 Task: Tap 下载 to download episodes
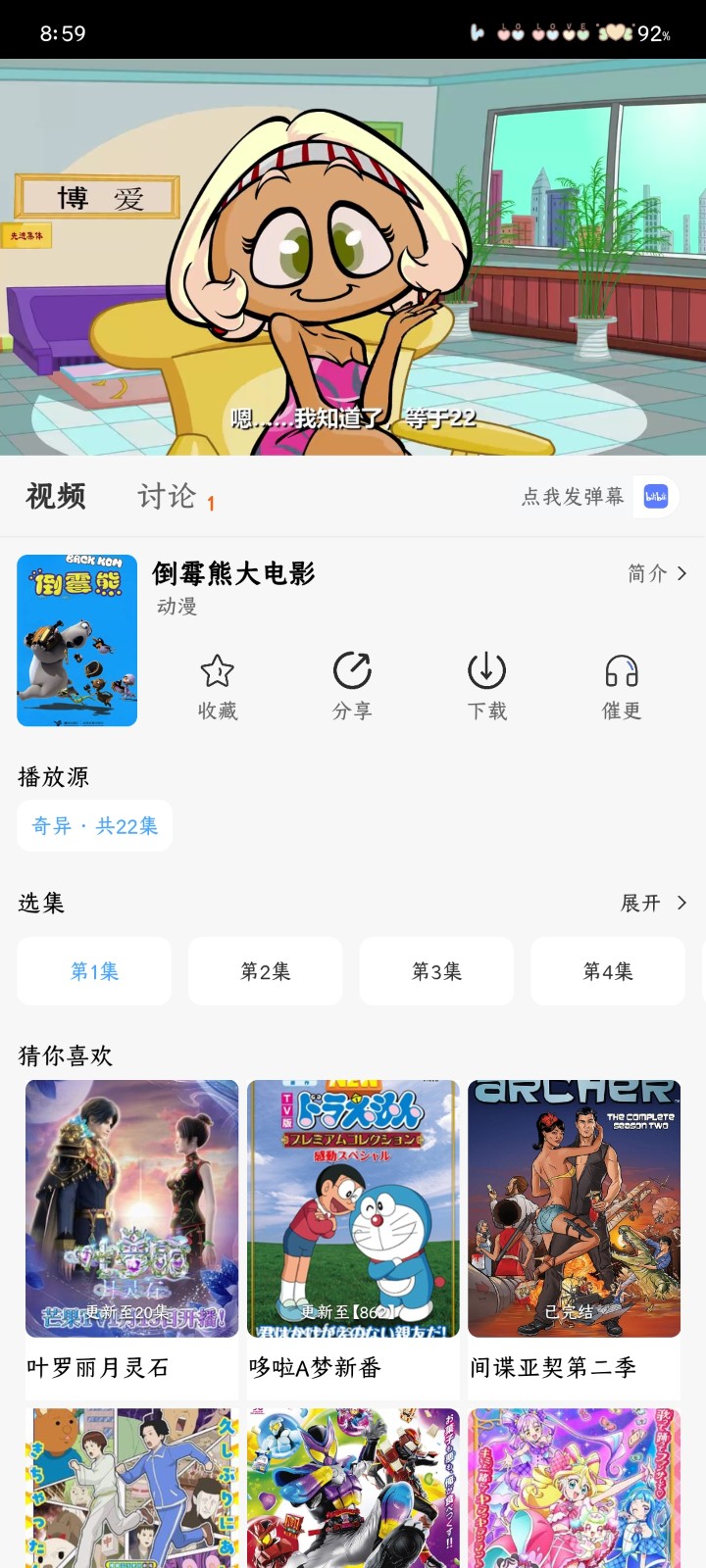click(x=486, y=687)
